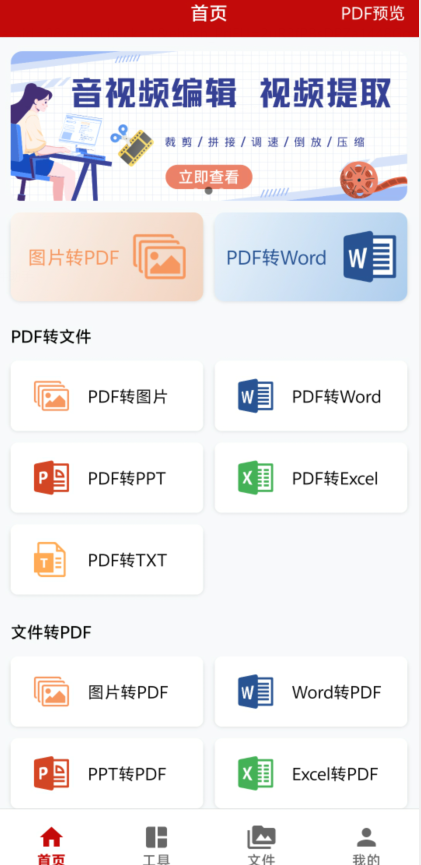Go to the 首页 tab in the bottom bar
The width and height of the screenshot is (421, 865).
coord(51,844)
